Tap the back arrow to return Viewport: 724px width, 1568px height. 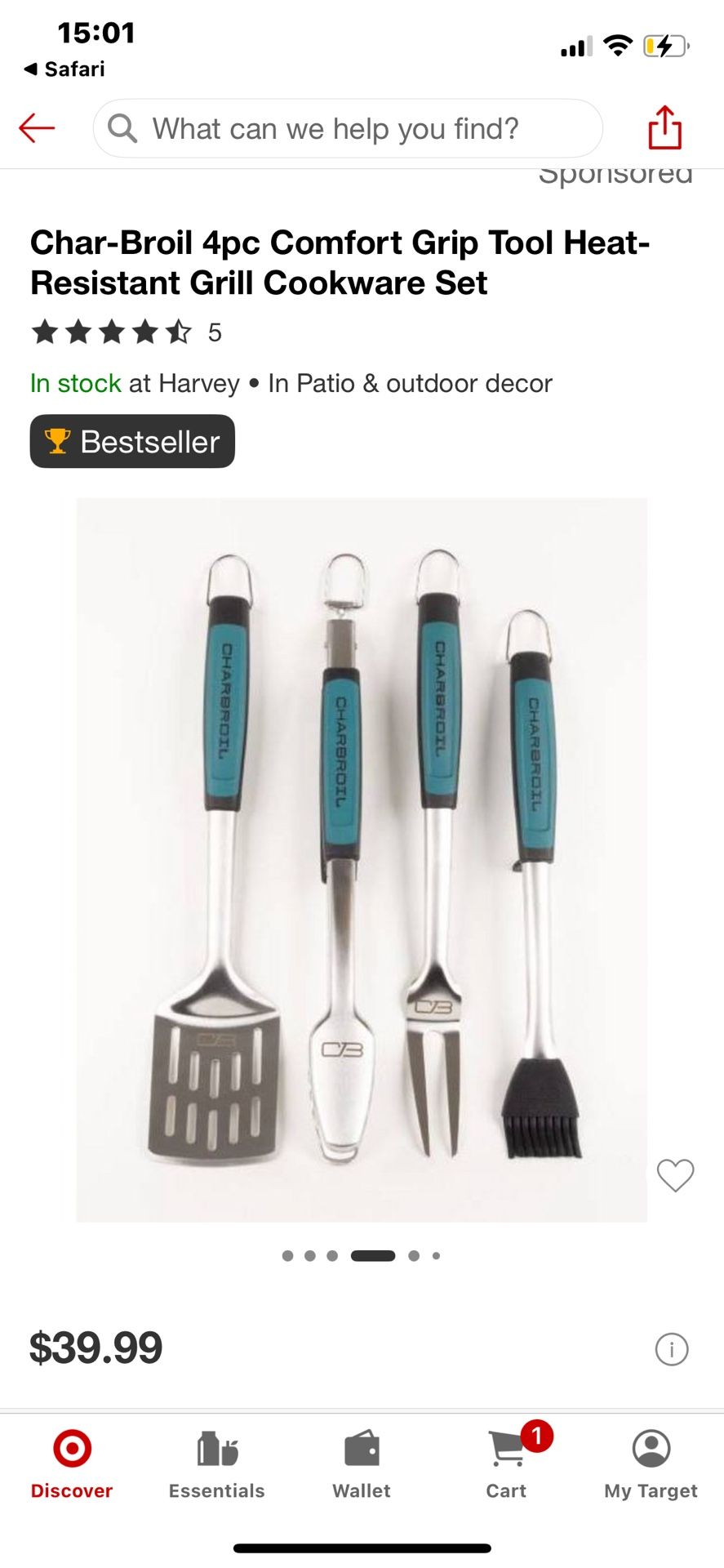37,127
